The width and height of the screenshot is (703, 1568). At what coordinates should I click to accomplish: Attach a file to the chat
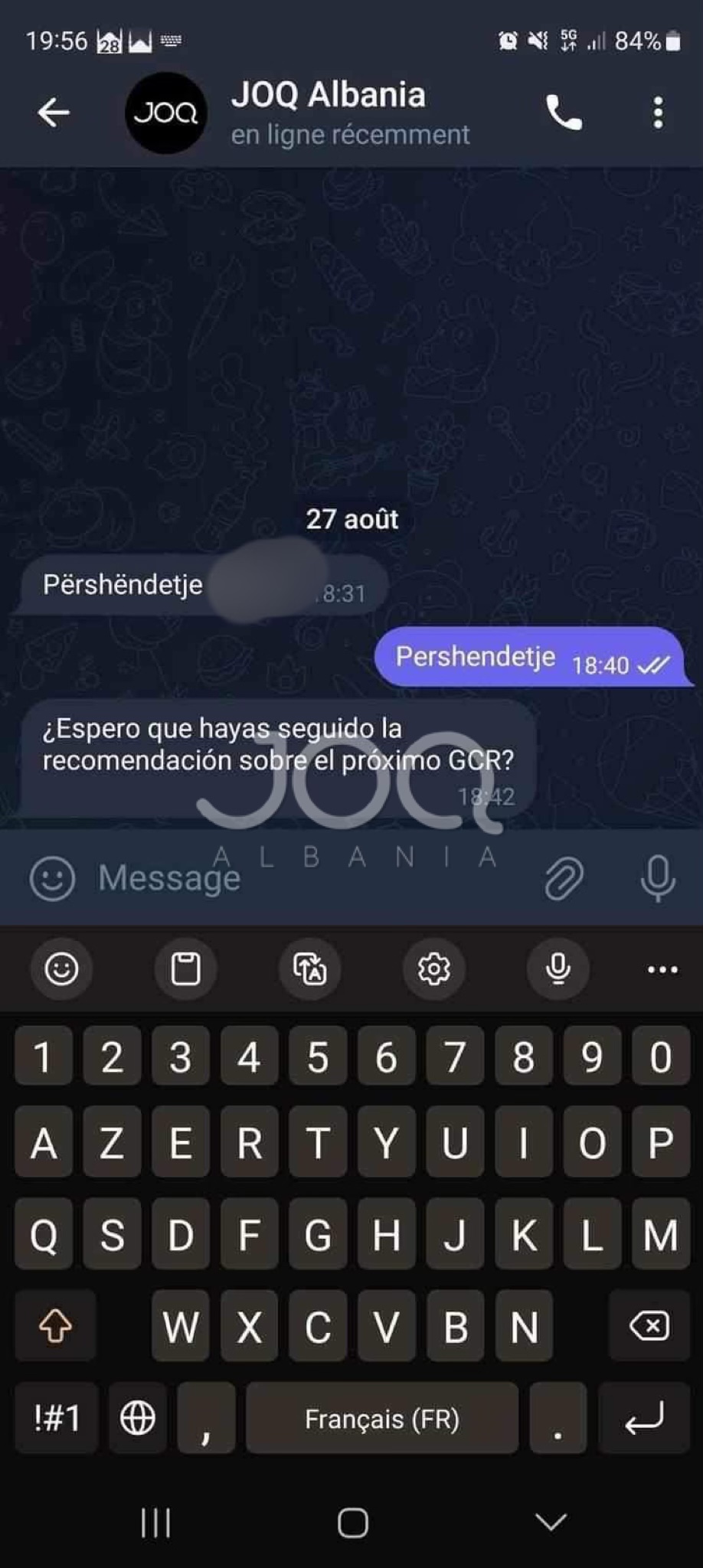click(564, 877)
